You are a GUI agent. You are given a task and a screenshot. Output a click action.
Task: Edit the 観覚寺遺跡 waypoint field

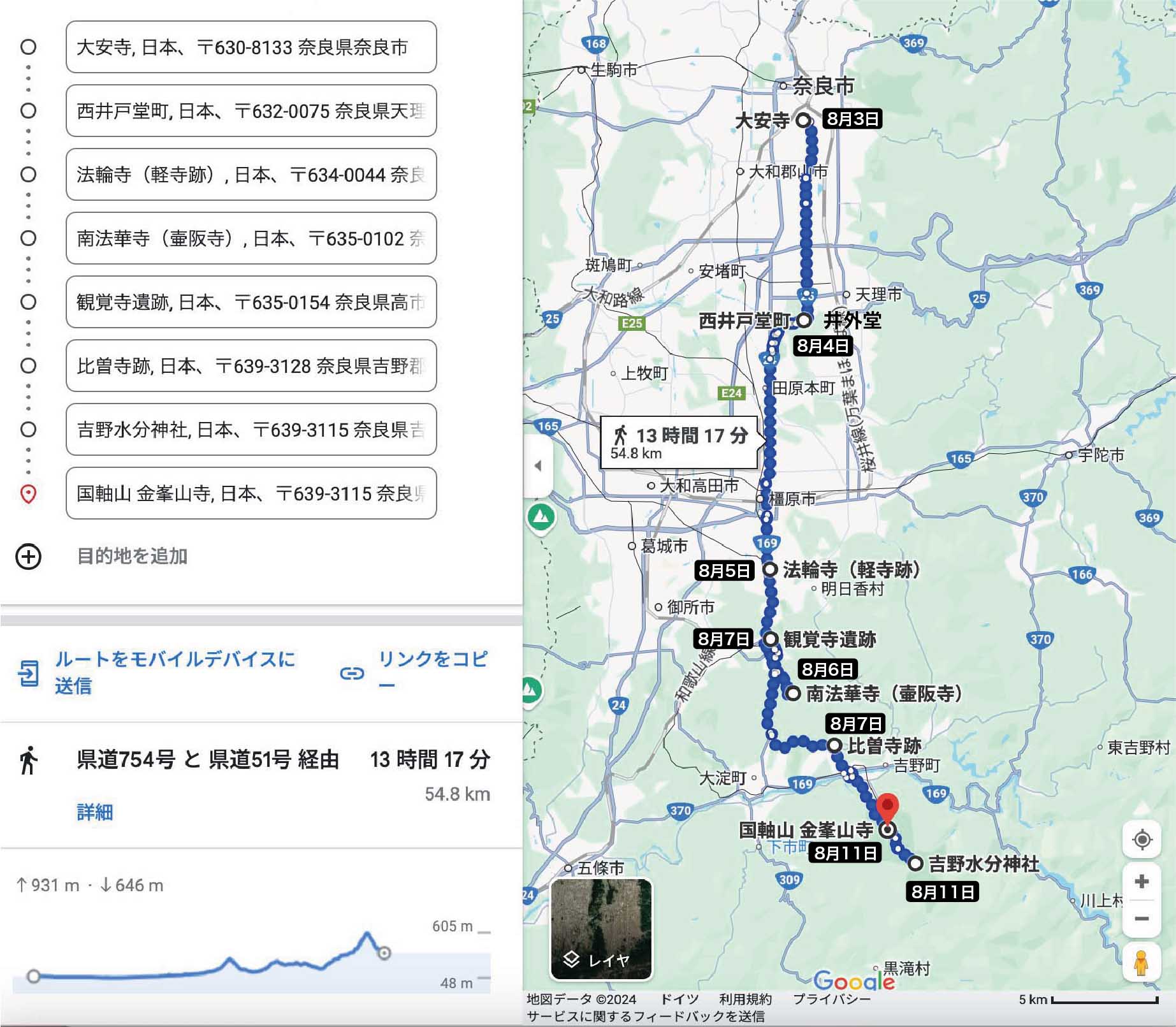click(x=250, y=302)
